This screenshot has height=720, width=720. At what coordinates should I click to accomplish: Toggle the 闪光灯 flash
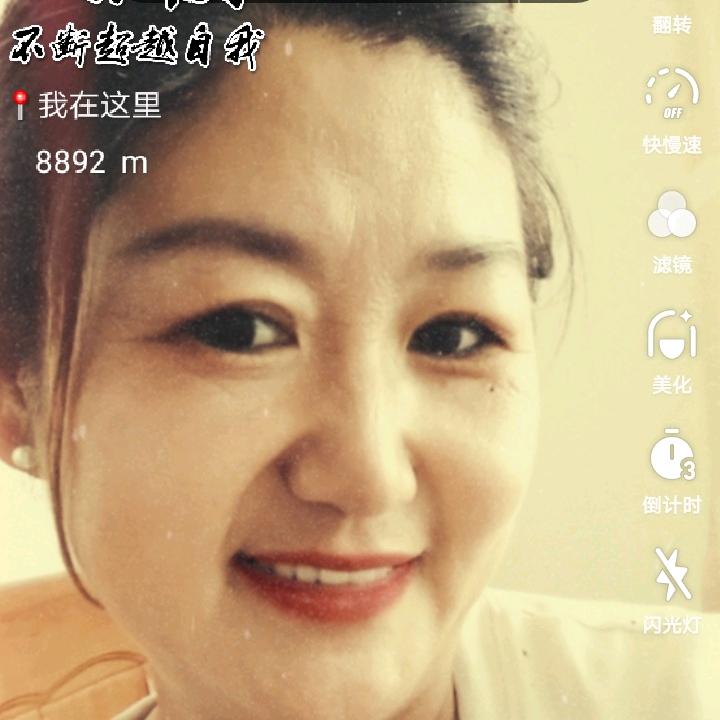[671, 588]
